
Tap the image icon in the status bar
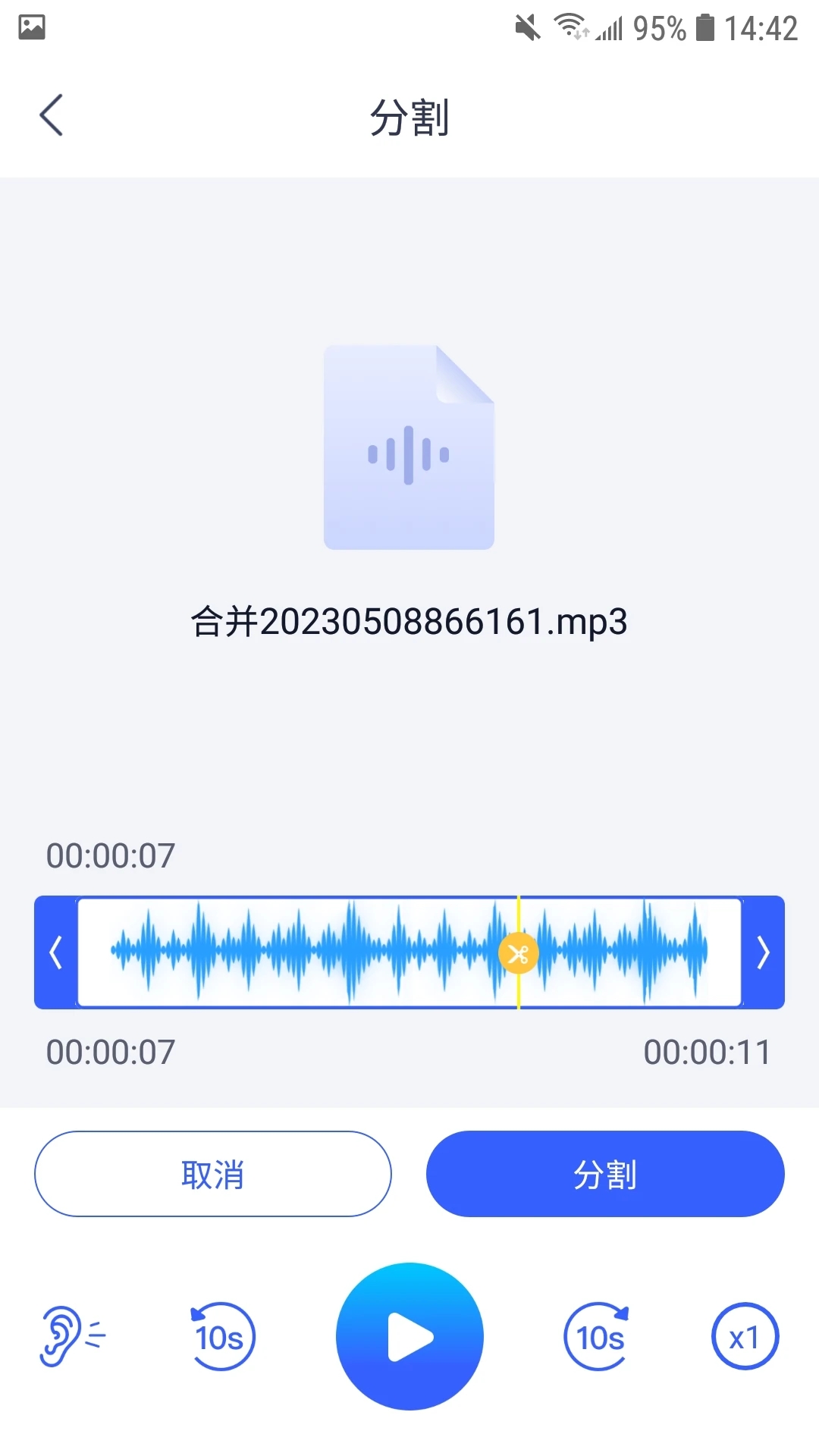point(31,26)
